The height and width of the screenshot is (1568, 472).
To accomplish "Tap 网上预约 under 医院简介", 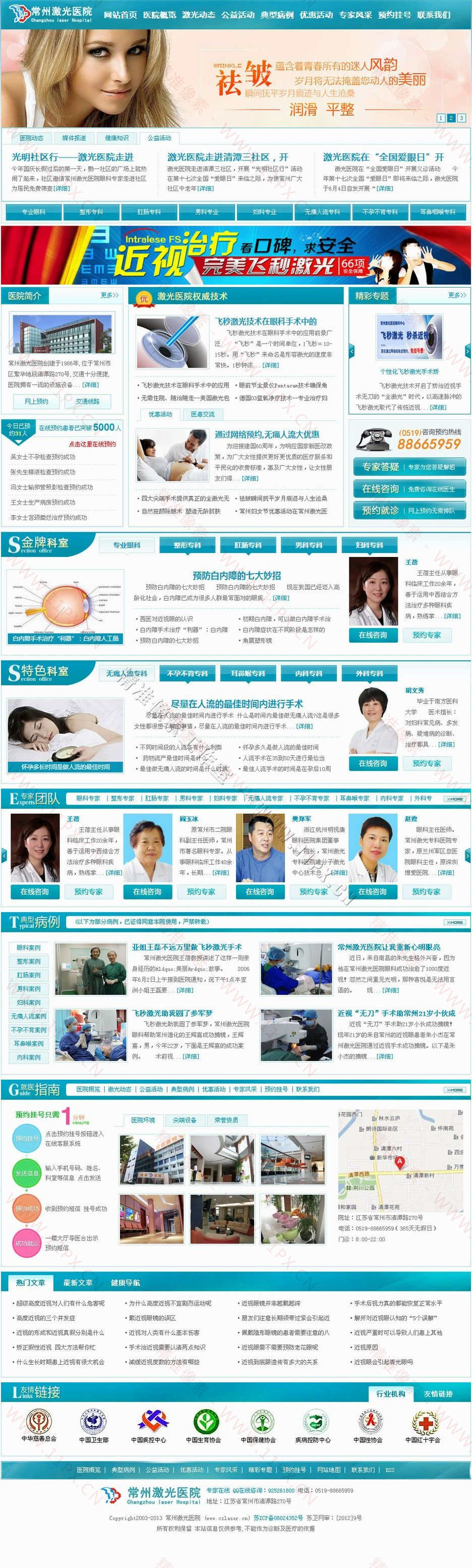I will pos(36,401).
